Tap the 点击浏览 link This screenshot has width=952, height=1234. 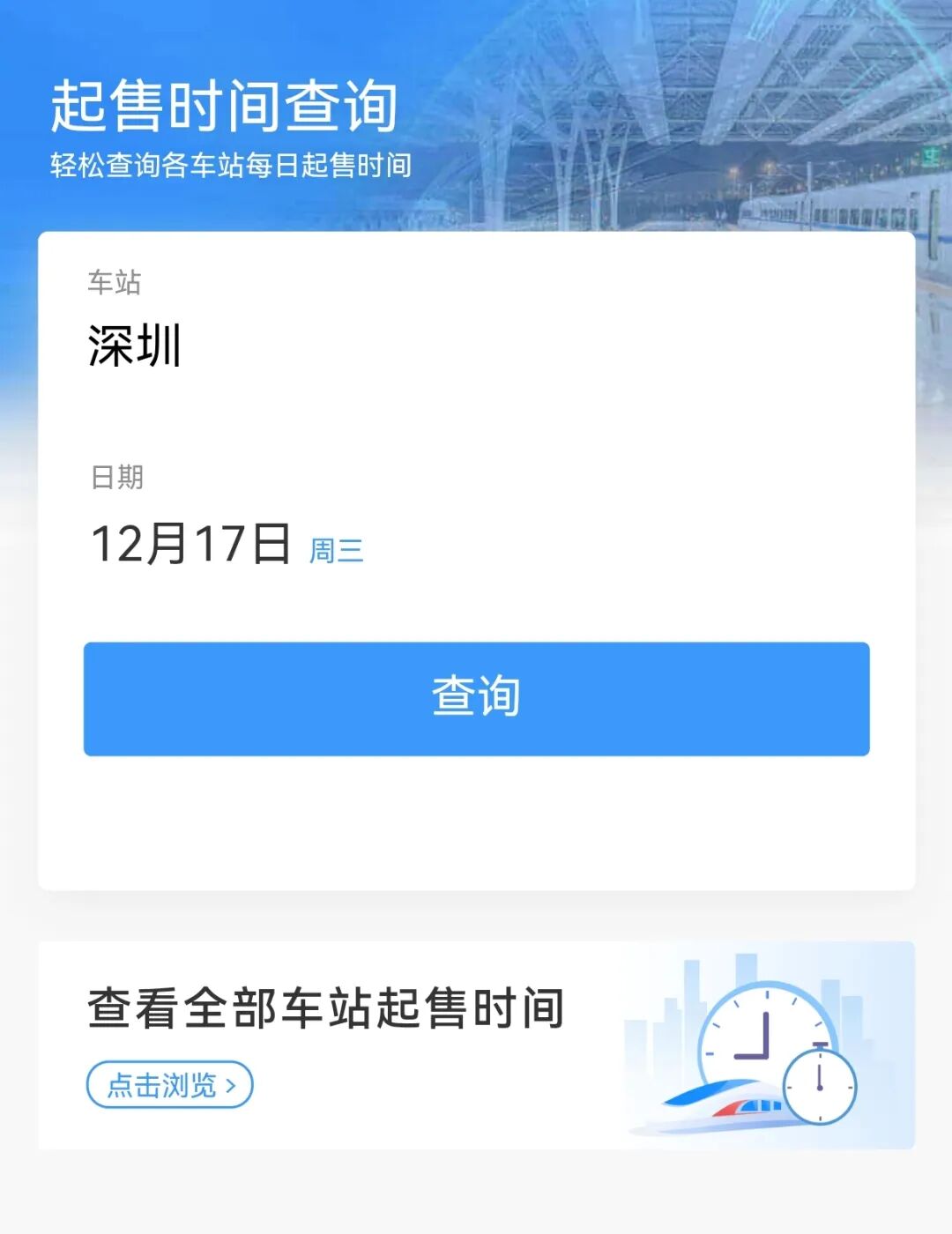[x=169, y=1085]
